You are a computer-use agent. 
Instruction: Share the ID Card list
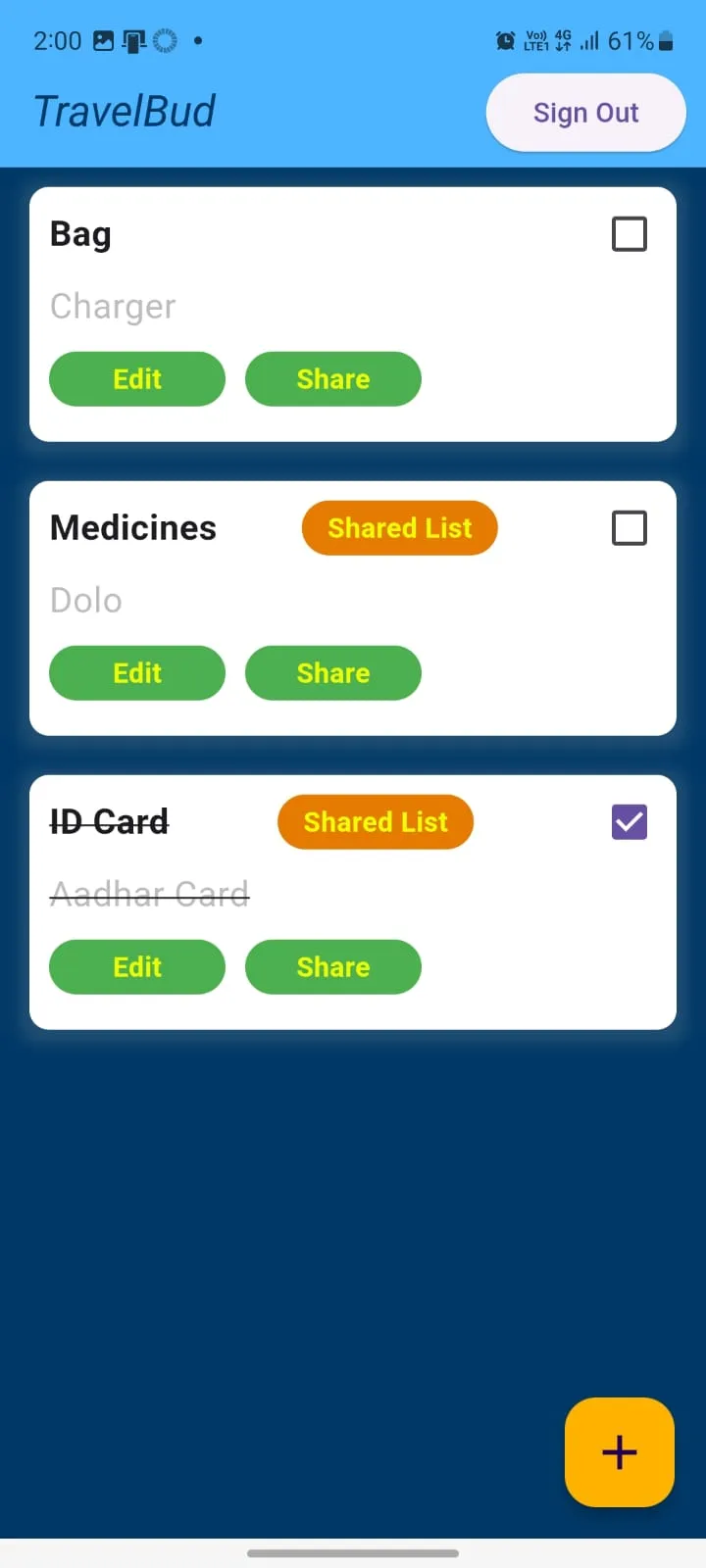click(333, 967)
